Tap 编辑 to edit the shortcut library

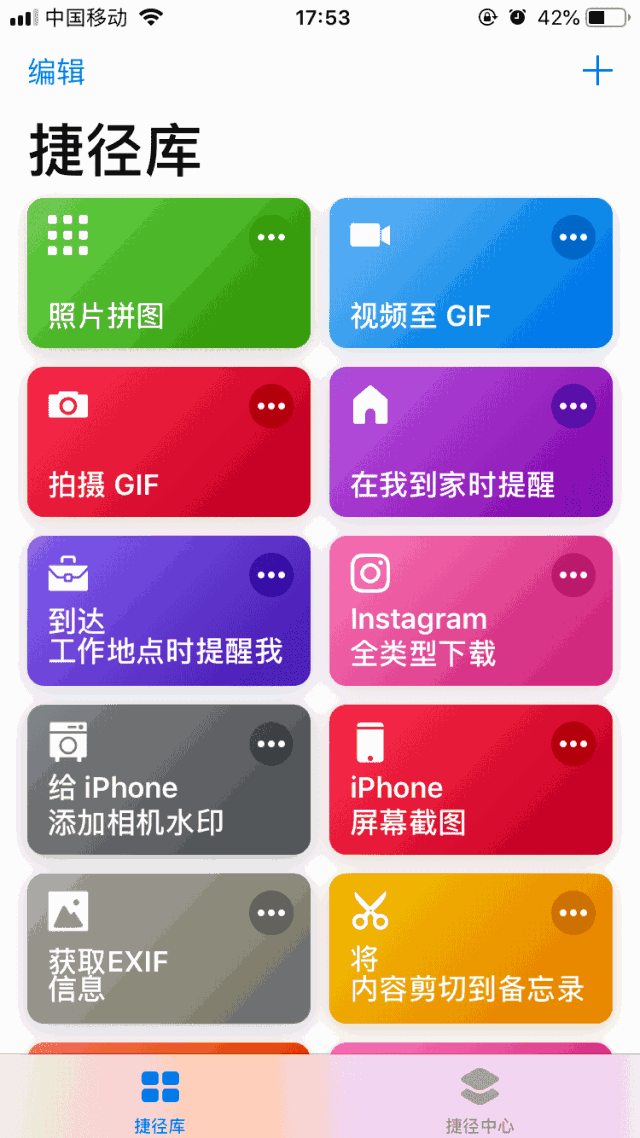(x=57, y=72)
